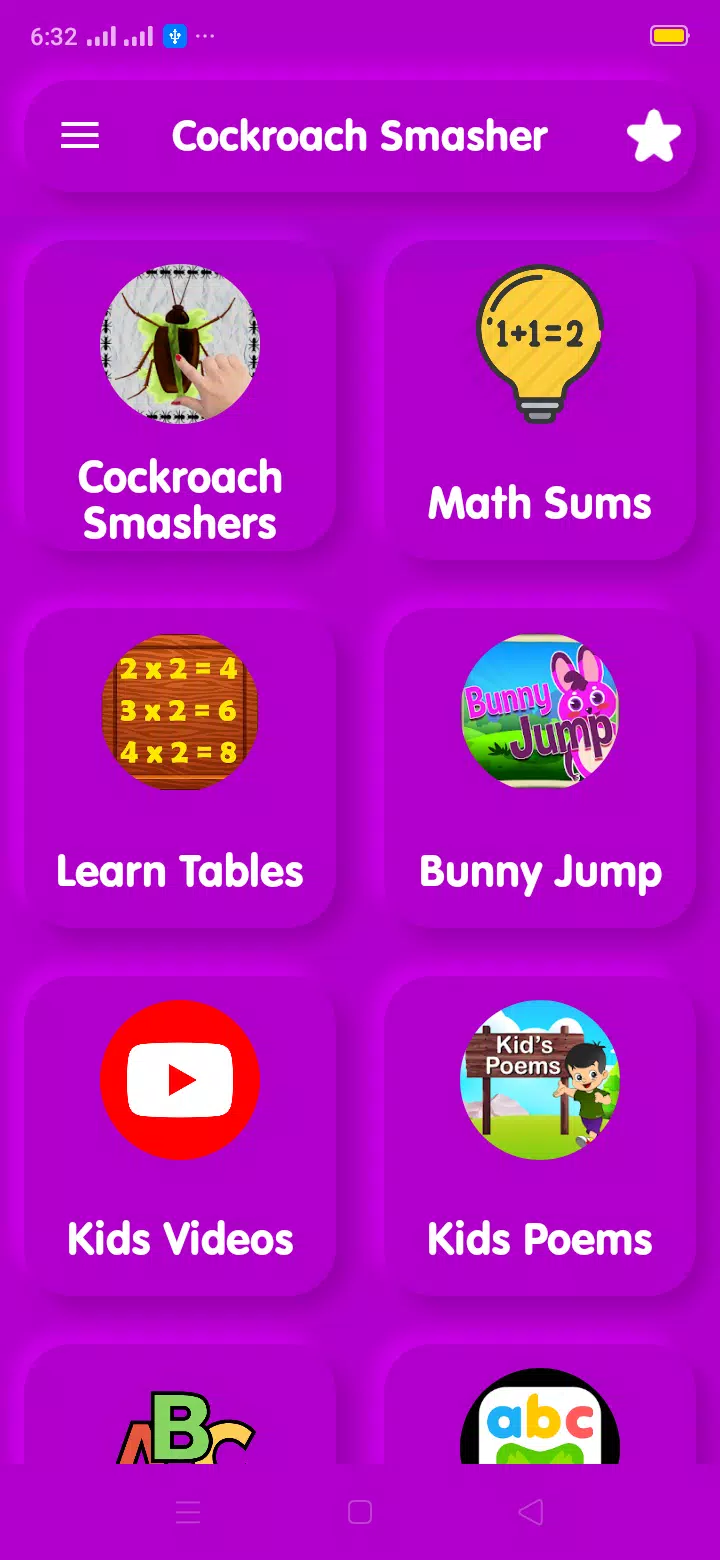The width and height of the screenshot is (720, 1560).
Task: Open the Bunny Jump game icon
Action: [x=540, y=712]
